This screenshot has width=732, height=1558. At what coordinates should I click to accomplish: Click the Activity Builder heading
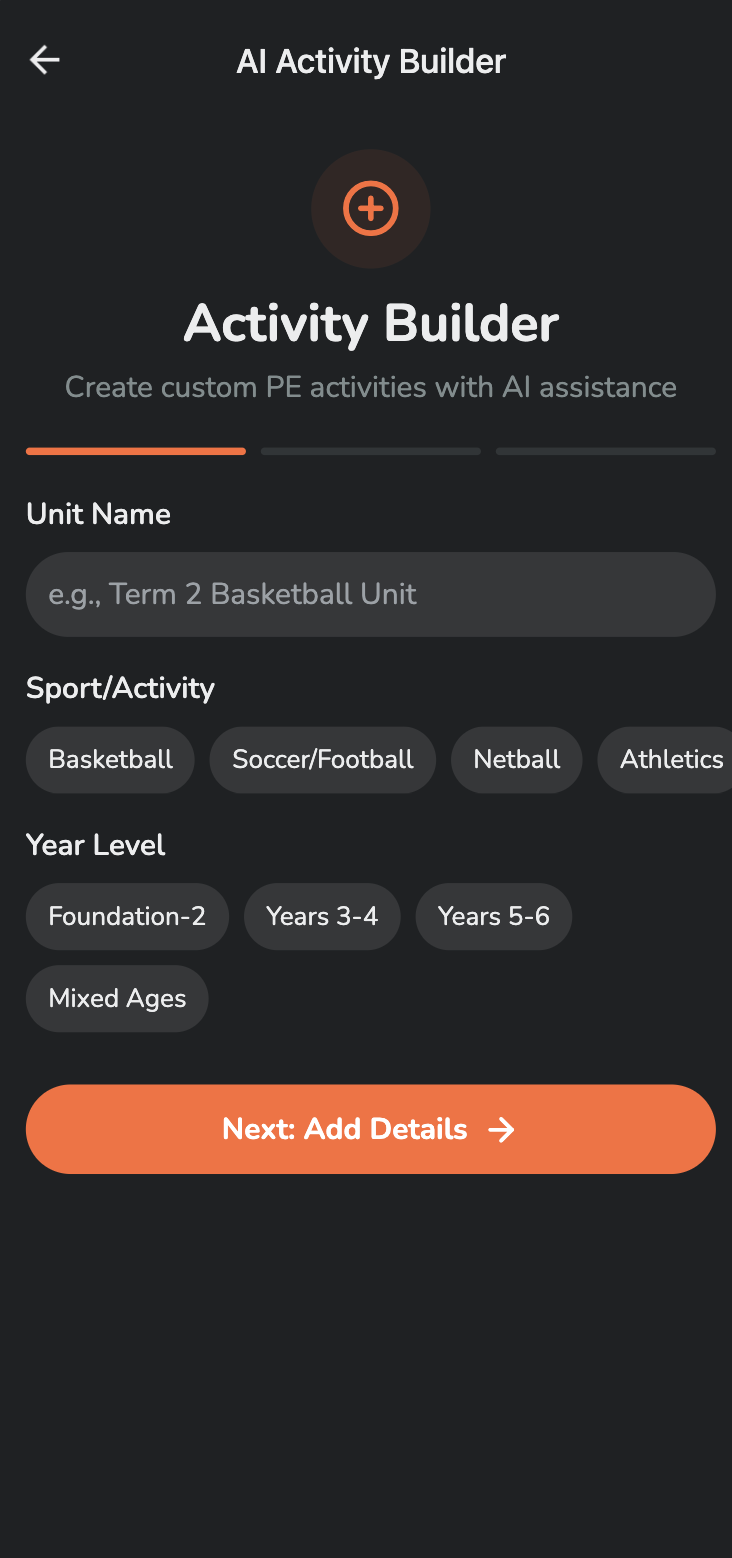371,323
